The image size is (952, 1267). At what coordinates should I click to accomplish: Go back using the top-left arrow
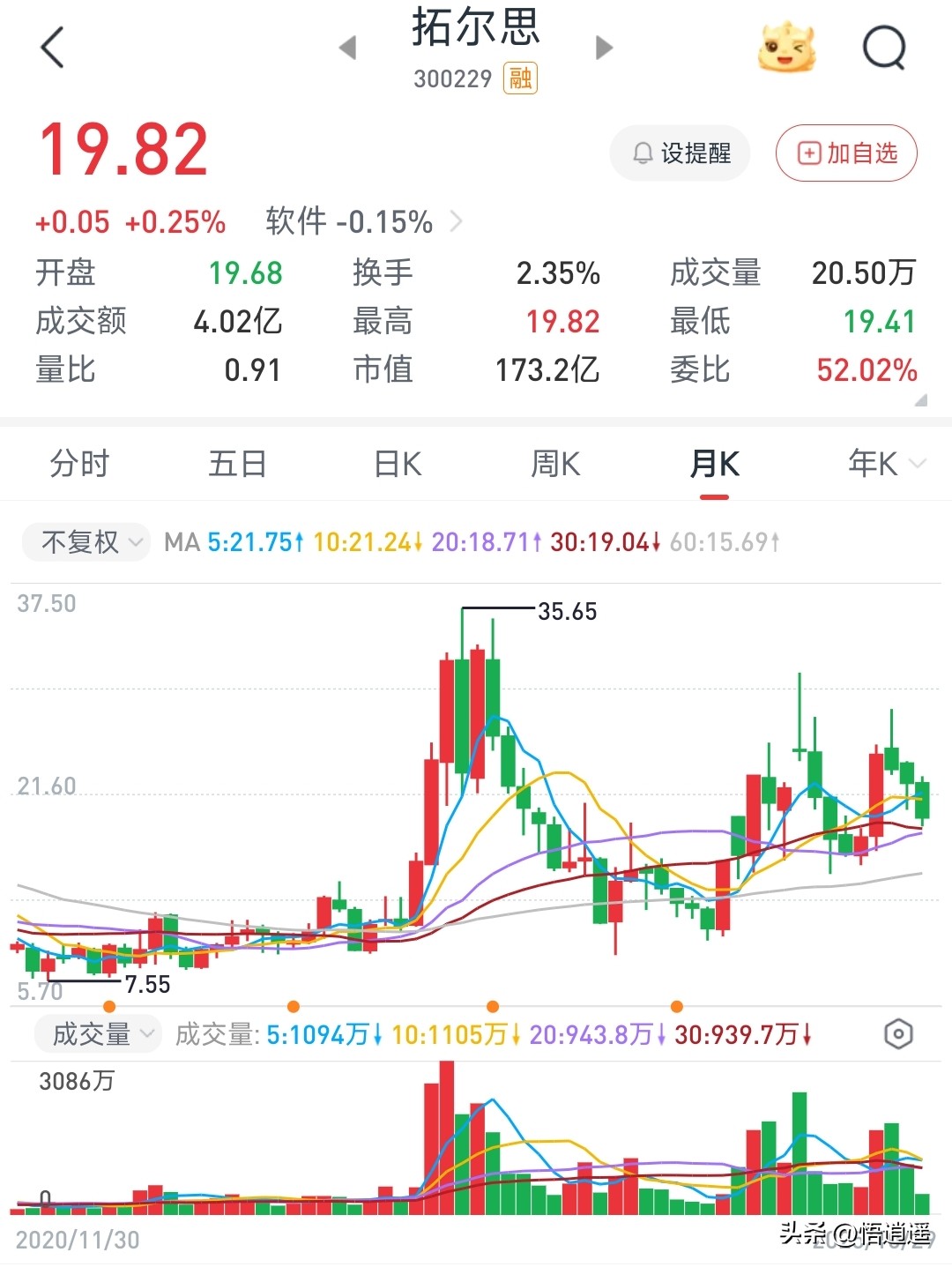[53, 48]
